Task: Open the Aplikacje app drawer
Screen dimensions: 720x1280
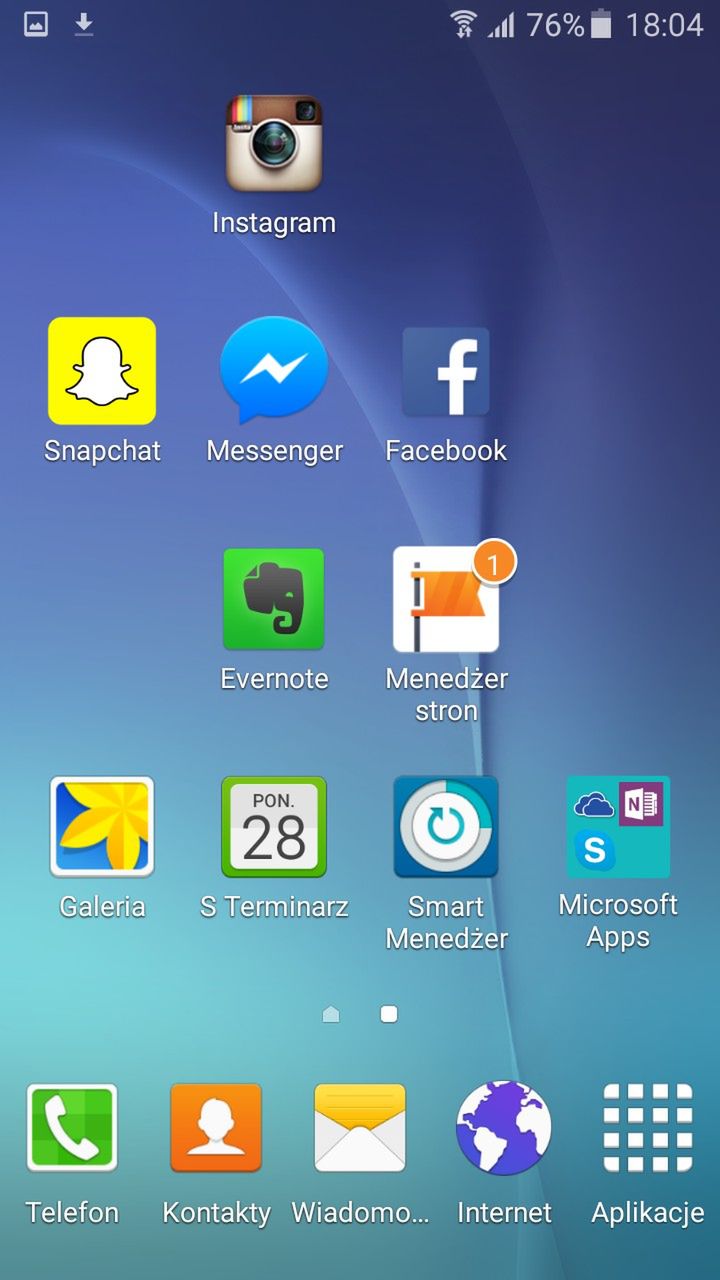Action: click(x=648, y=1127)
